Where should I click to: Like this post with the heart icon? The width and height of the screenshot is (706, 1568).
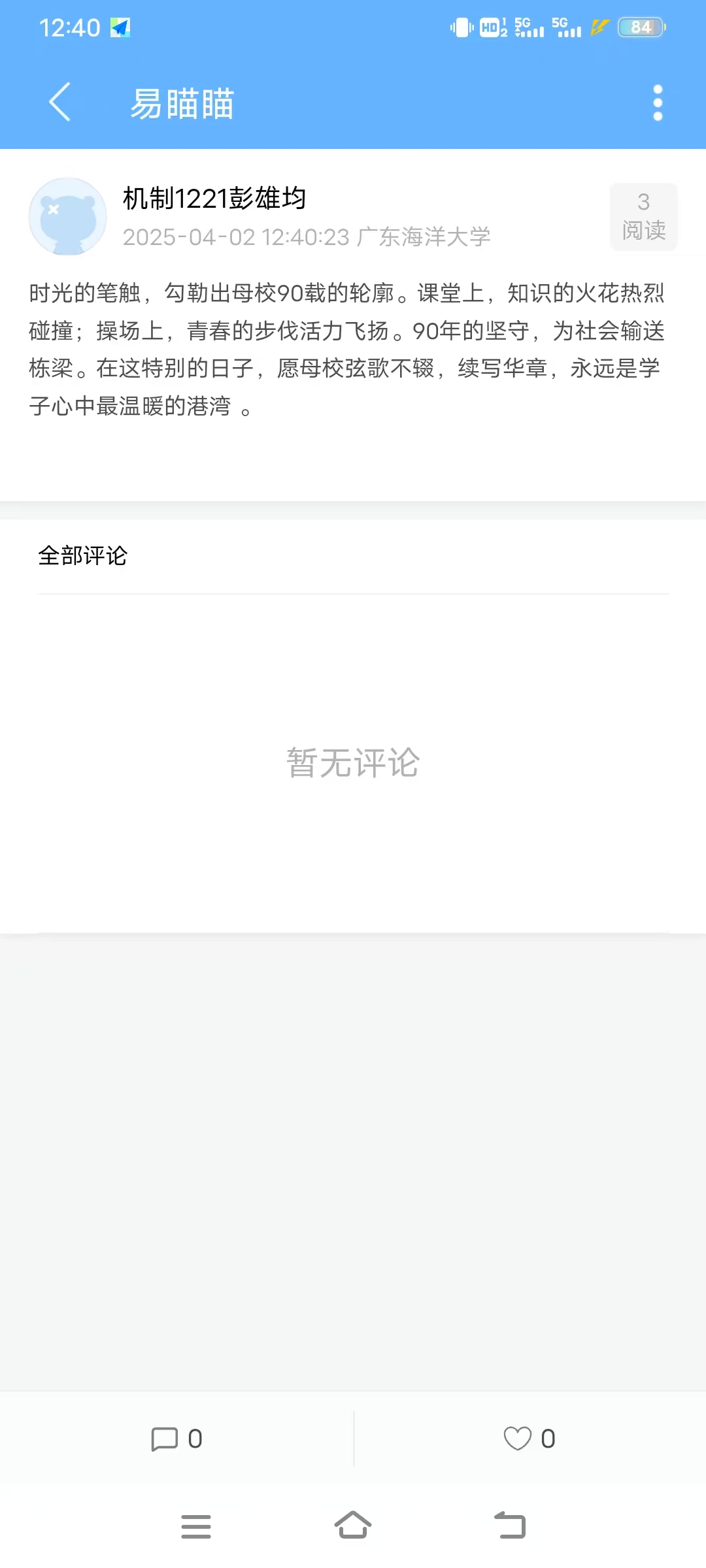coord(517,1439)
